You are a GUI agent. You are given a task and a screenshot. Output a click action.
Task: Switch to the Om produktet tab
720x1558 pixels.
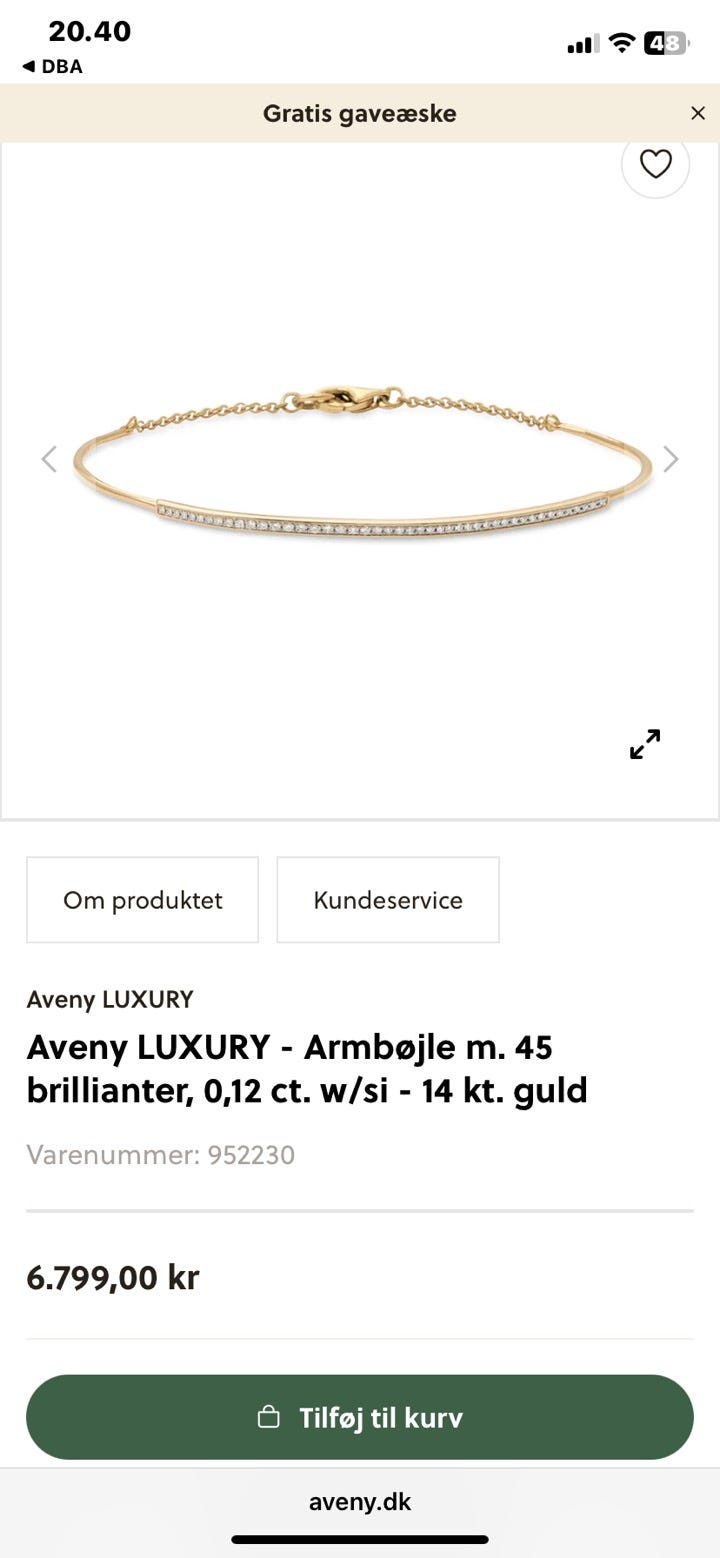click(142, 899)
